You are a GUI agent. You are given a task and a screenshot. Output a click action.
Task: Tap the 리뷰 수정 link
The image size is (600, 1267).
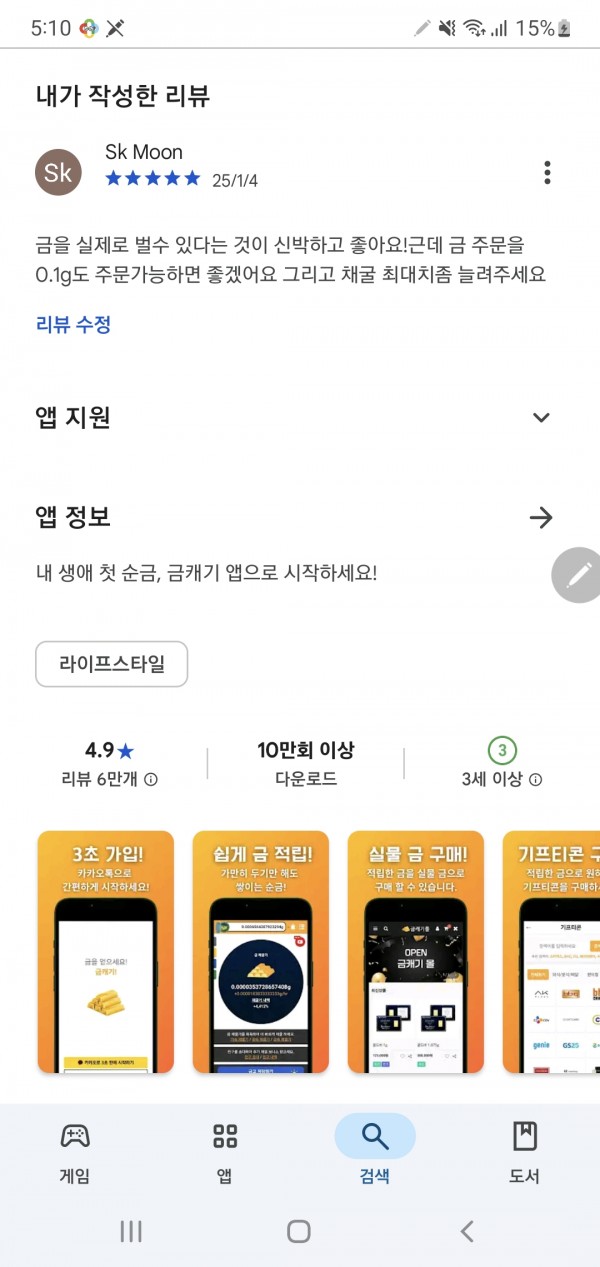click(x=73, y=324)
